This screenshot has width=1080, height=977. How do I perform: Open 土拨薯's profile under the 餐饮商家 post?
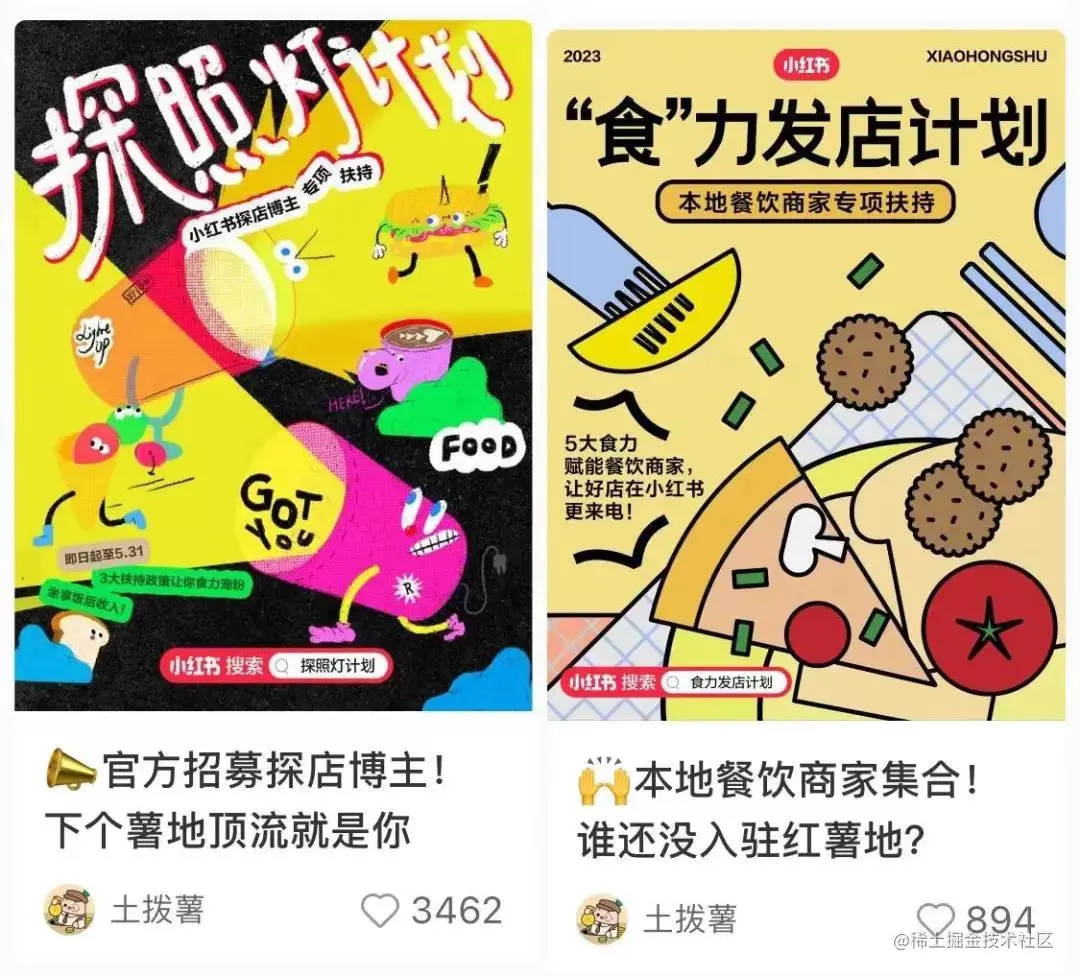pos(602,918)
